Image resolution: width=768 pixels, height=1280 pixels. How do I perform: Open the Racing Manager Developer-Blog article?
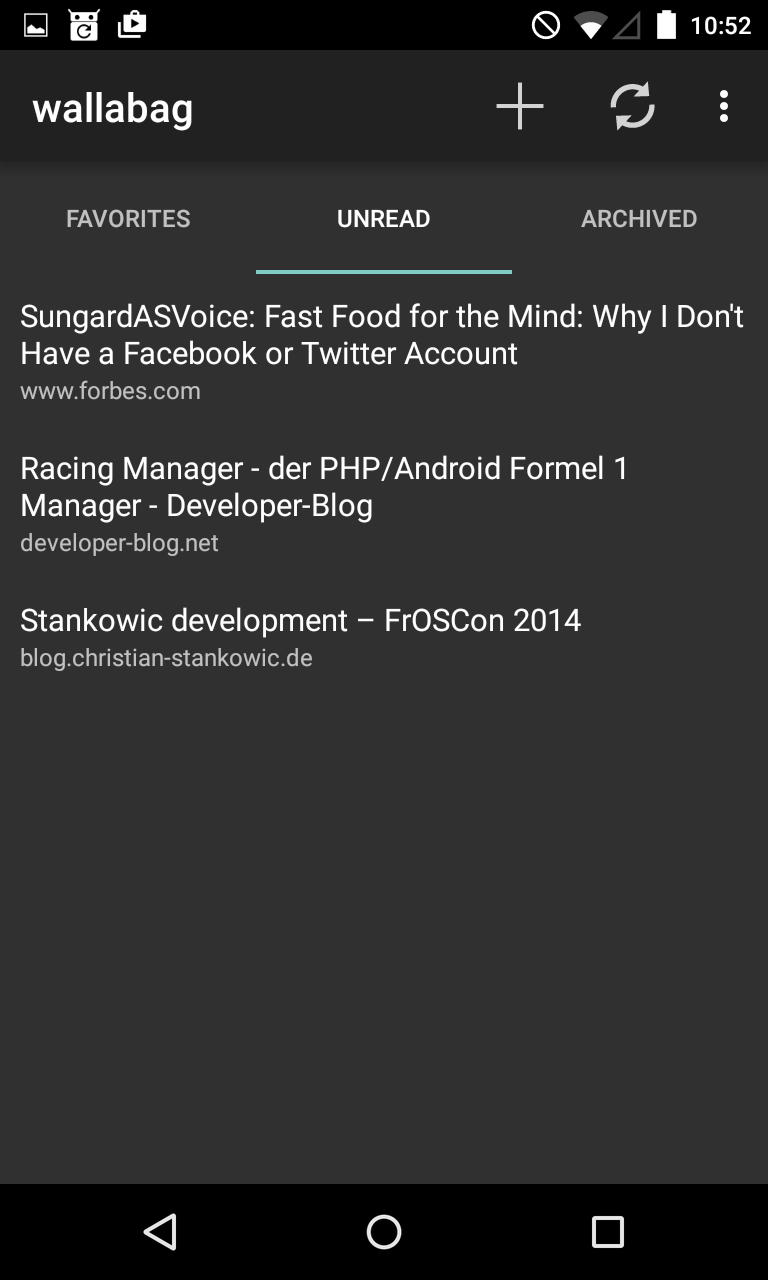pos(325,504)
